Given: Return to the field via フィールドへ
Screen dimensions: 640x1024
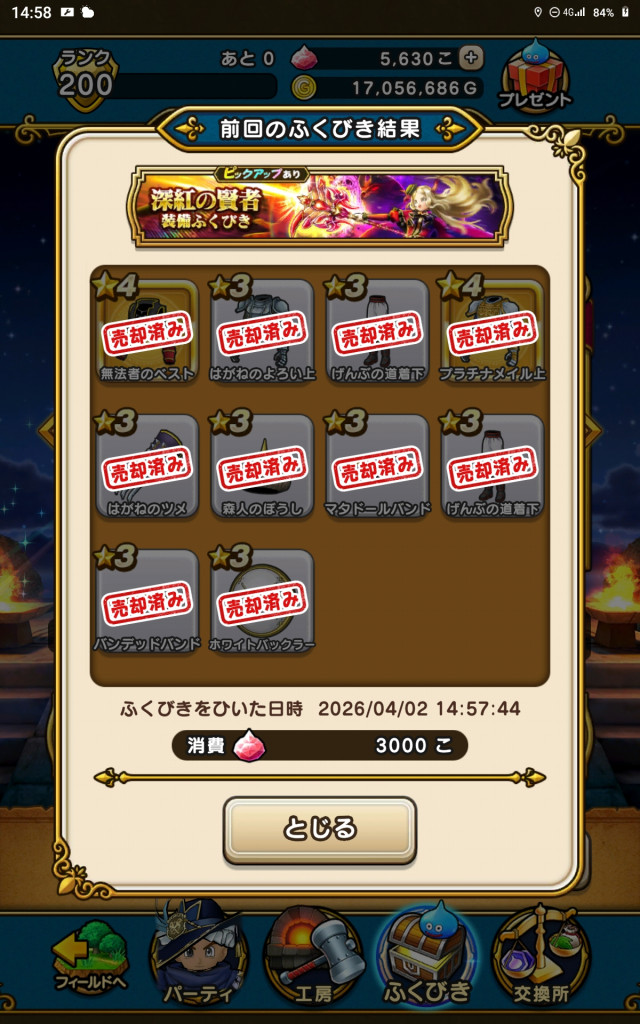Looking at the screenshot, I should 90,961.
